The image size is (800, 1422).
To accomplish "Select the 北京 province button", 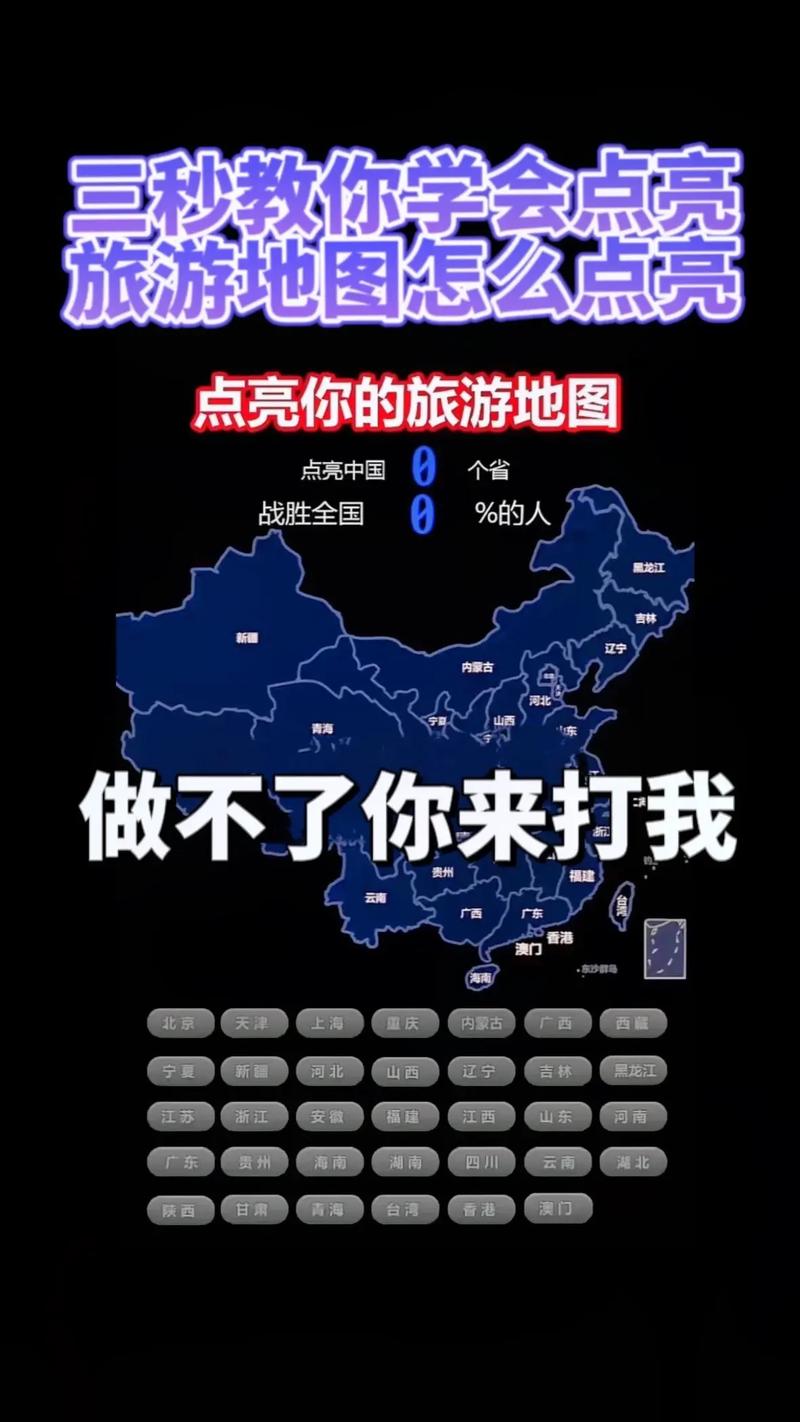I will click(179, 1023).
